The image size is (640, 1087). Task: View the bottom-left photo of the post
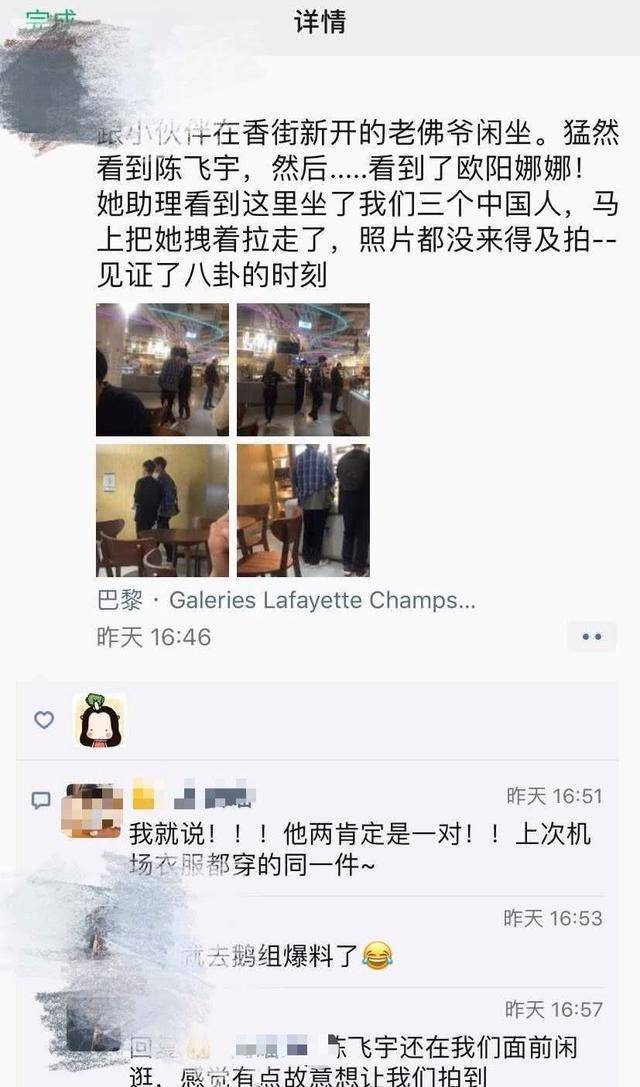coord(162,510)
